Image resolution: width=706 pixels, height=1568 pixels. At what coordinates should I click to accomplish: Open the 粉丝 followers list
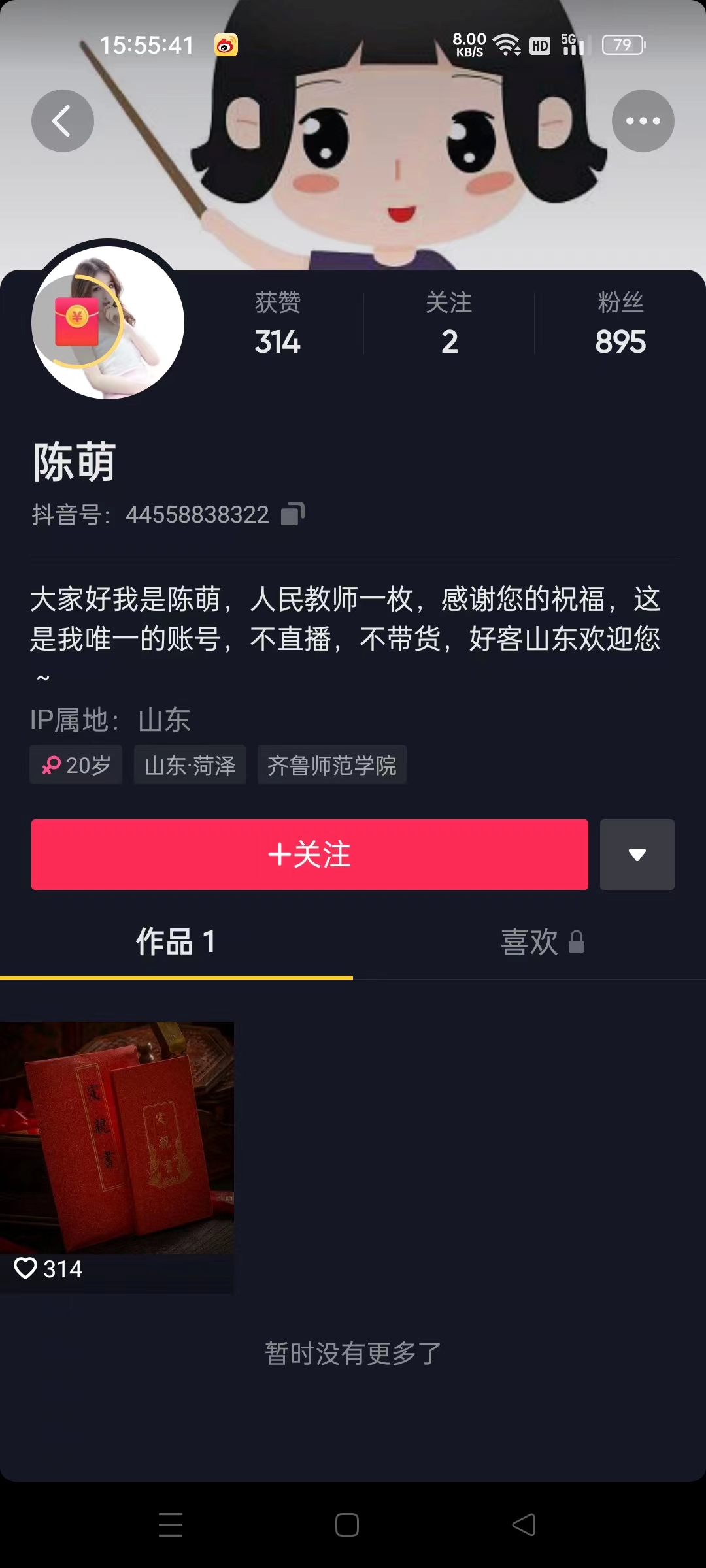click(x=620, y=324)
